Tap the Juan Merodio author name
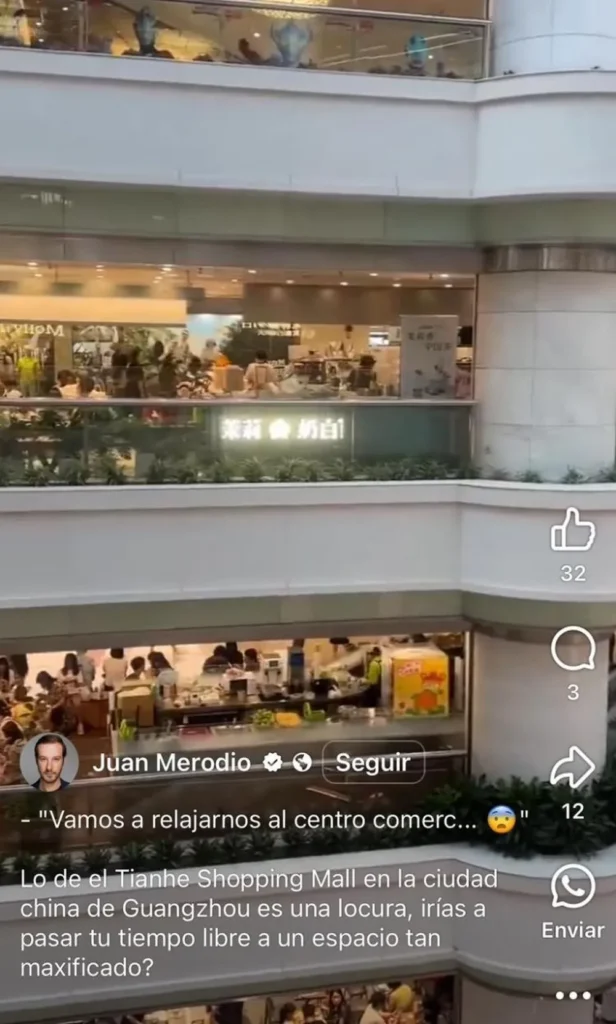Image resolution: width=616 pixels, height=1024 pixels. [171, 762]
